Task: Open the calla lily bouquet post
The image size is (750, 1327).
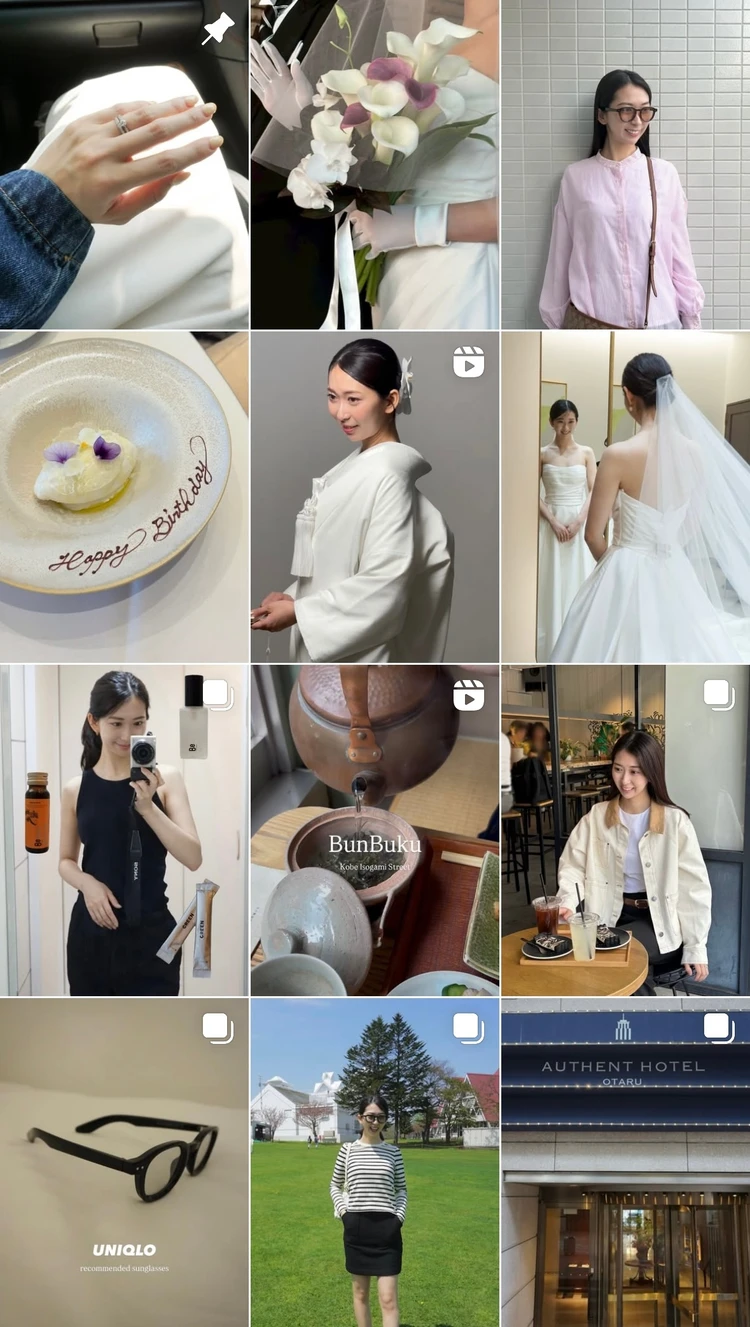Action: [375, 165]
